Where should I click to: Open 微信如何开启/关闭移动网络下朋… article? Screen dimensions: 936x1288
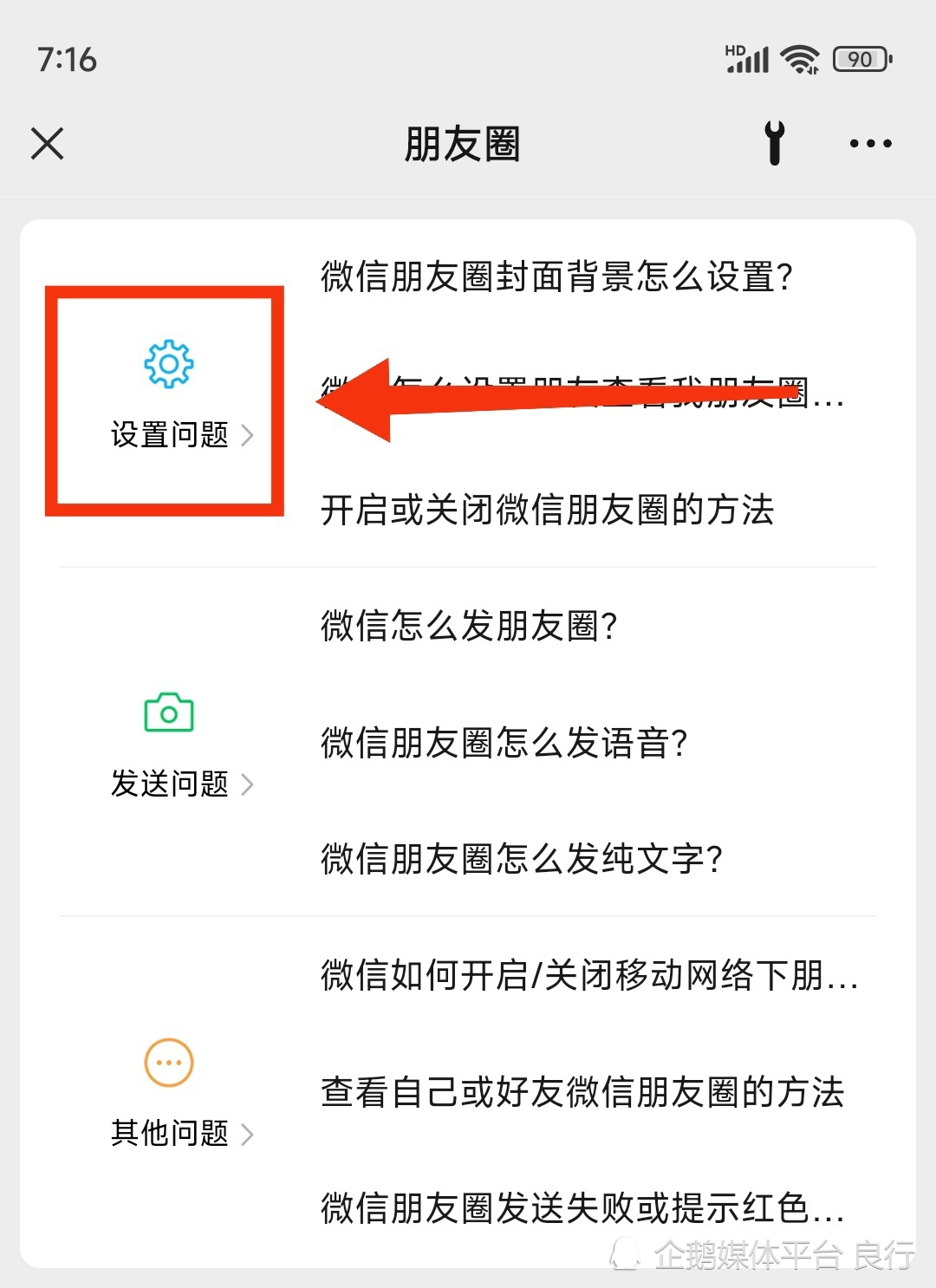(x=589, y=976)
